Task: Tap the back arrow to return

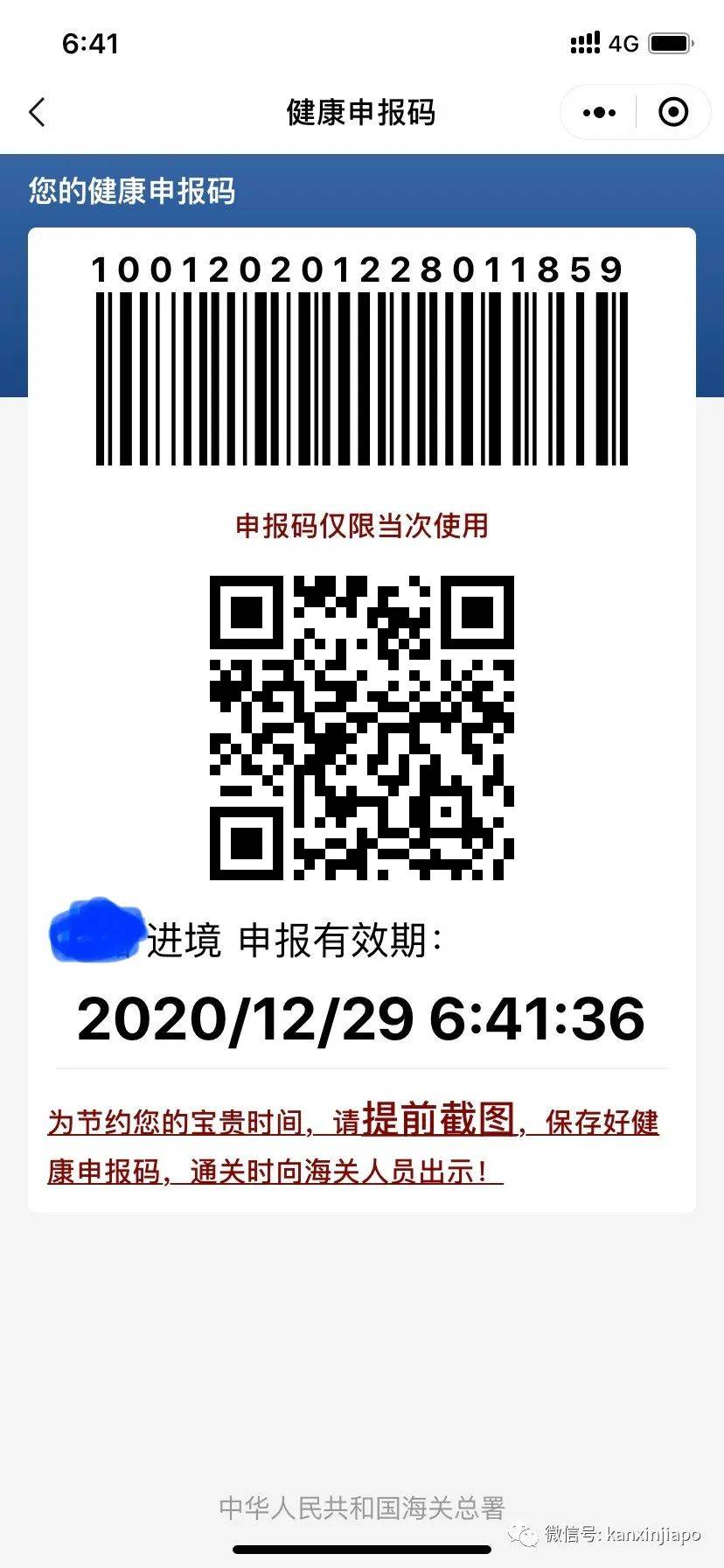Action: pos(37,112)
